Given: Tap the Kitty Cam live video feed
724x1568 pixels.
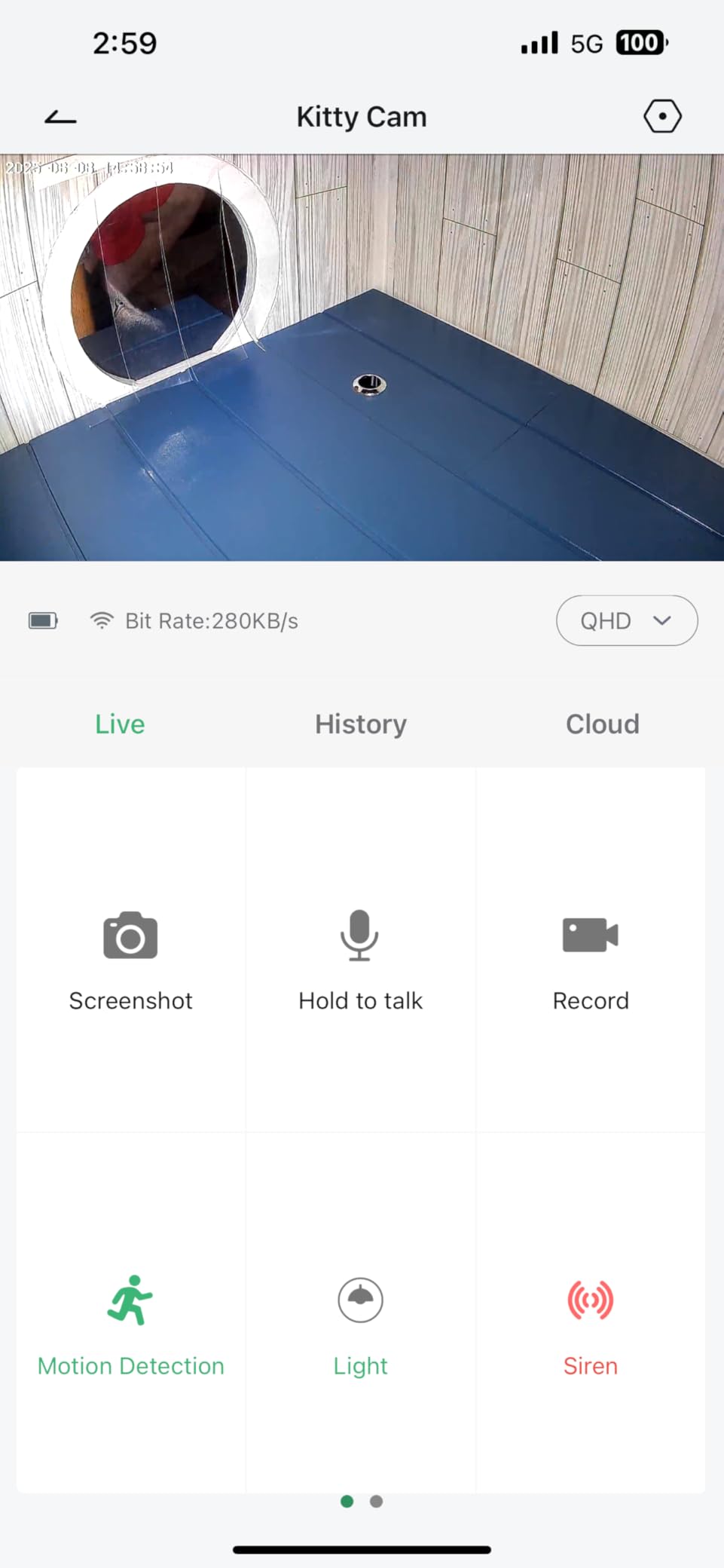Looking at the screenshot, I should [x=362, y=357].
